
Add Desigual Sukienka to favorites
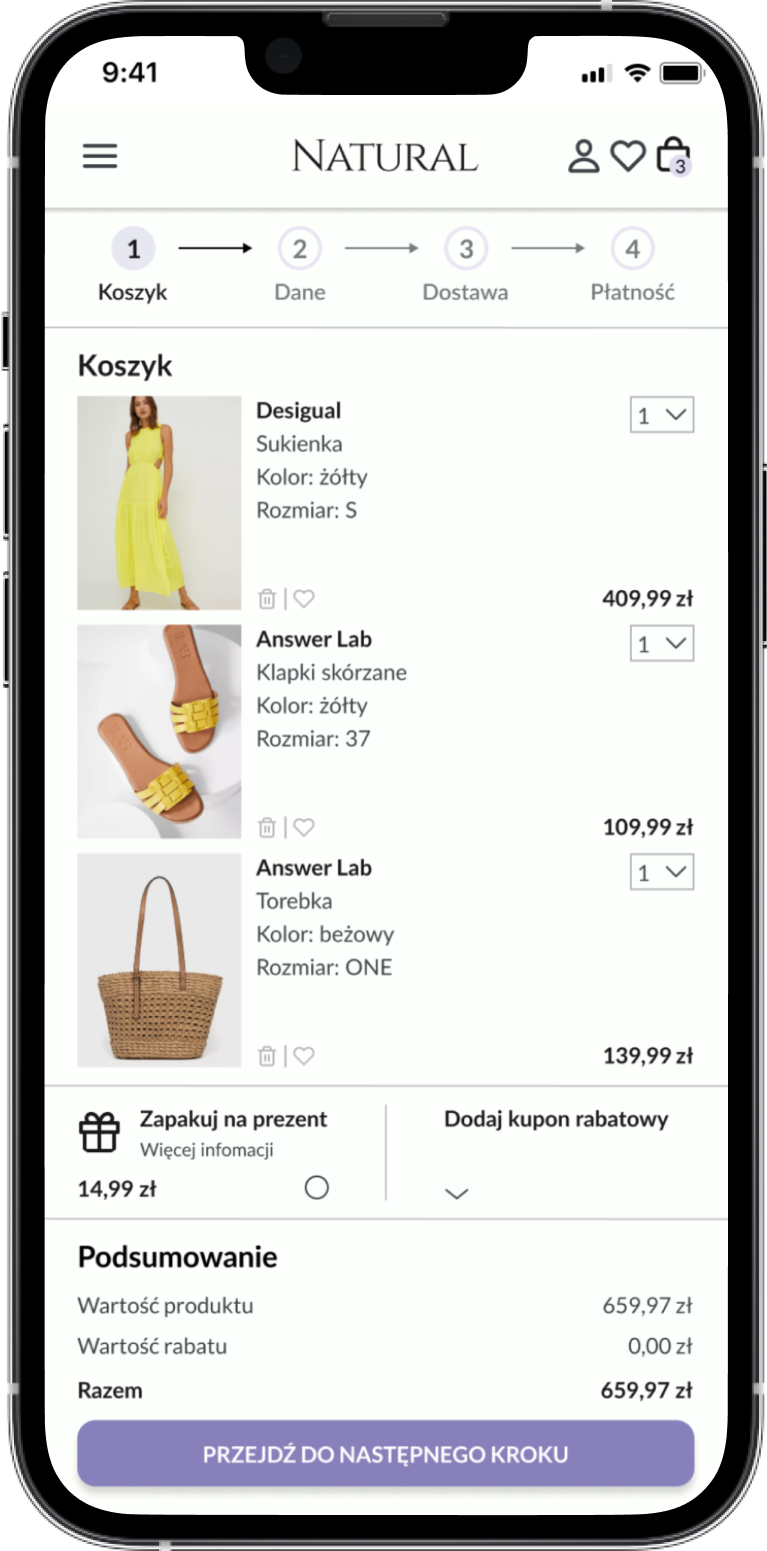click(304, 599)
